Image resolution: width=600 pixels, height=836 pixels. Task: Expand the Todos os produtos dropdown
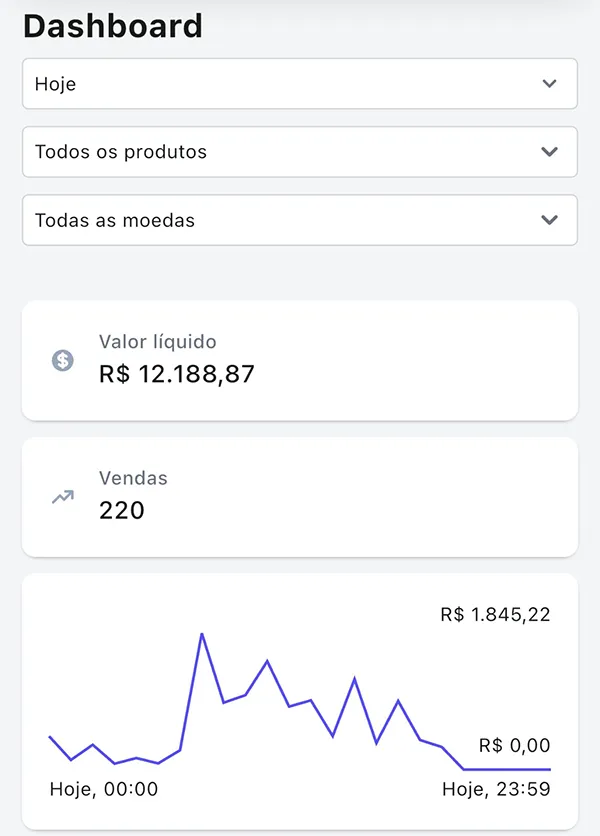click(x=299, y=152)
